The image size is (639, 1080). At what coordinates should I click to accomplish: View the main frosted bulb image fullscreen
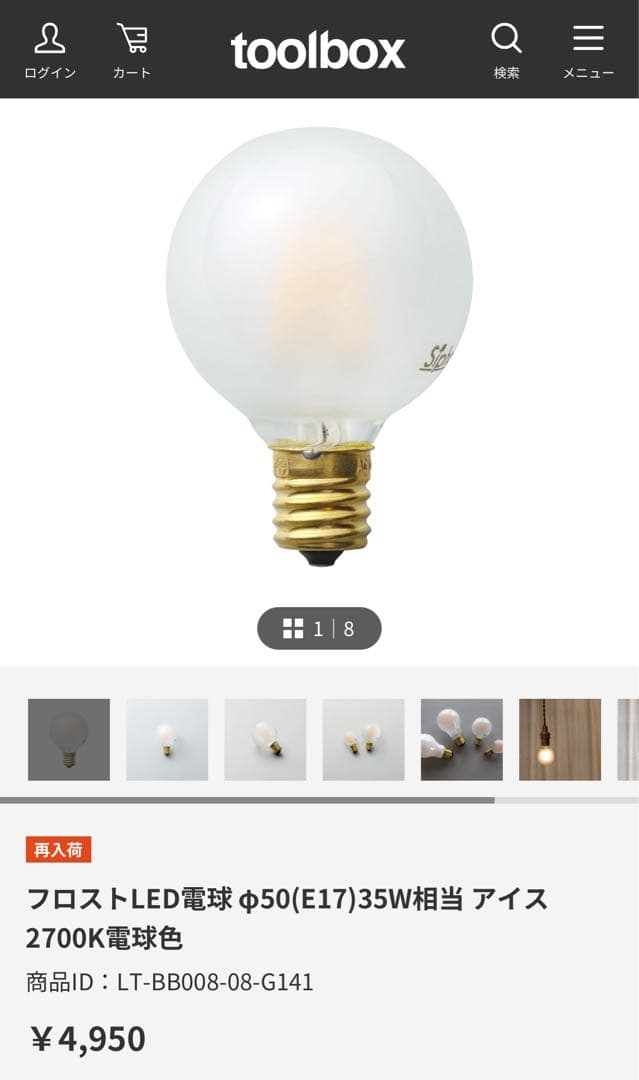319,345
